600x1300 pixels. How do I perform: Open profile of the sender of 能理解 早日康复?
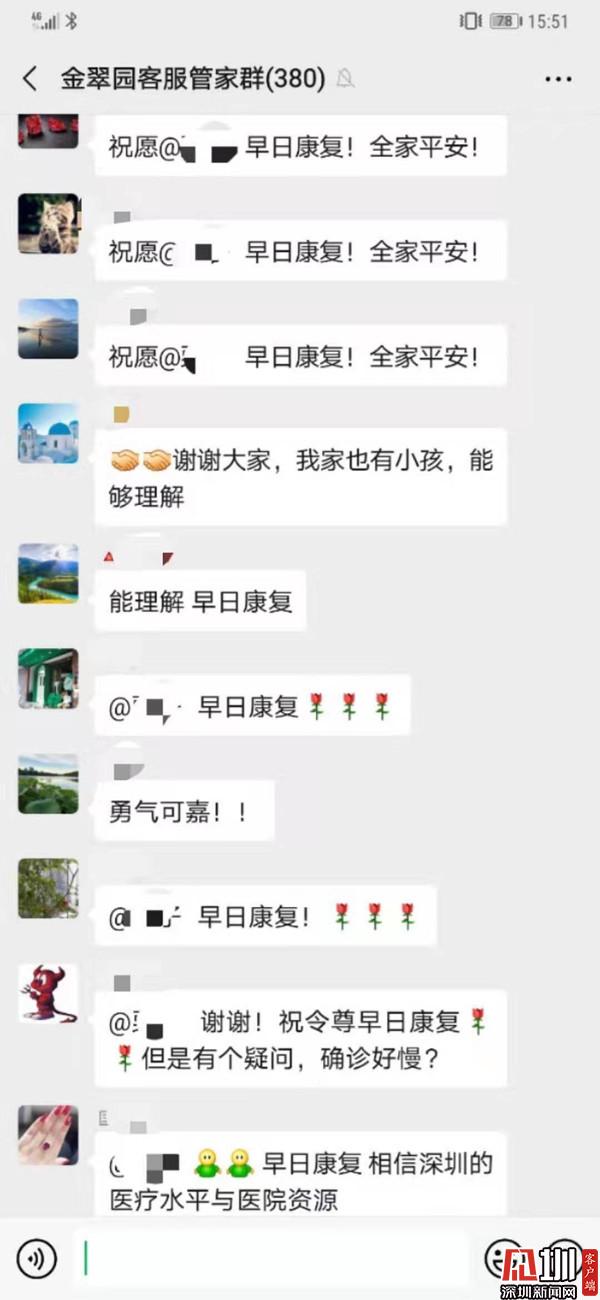(x=48, y=574)
